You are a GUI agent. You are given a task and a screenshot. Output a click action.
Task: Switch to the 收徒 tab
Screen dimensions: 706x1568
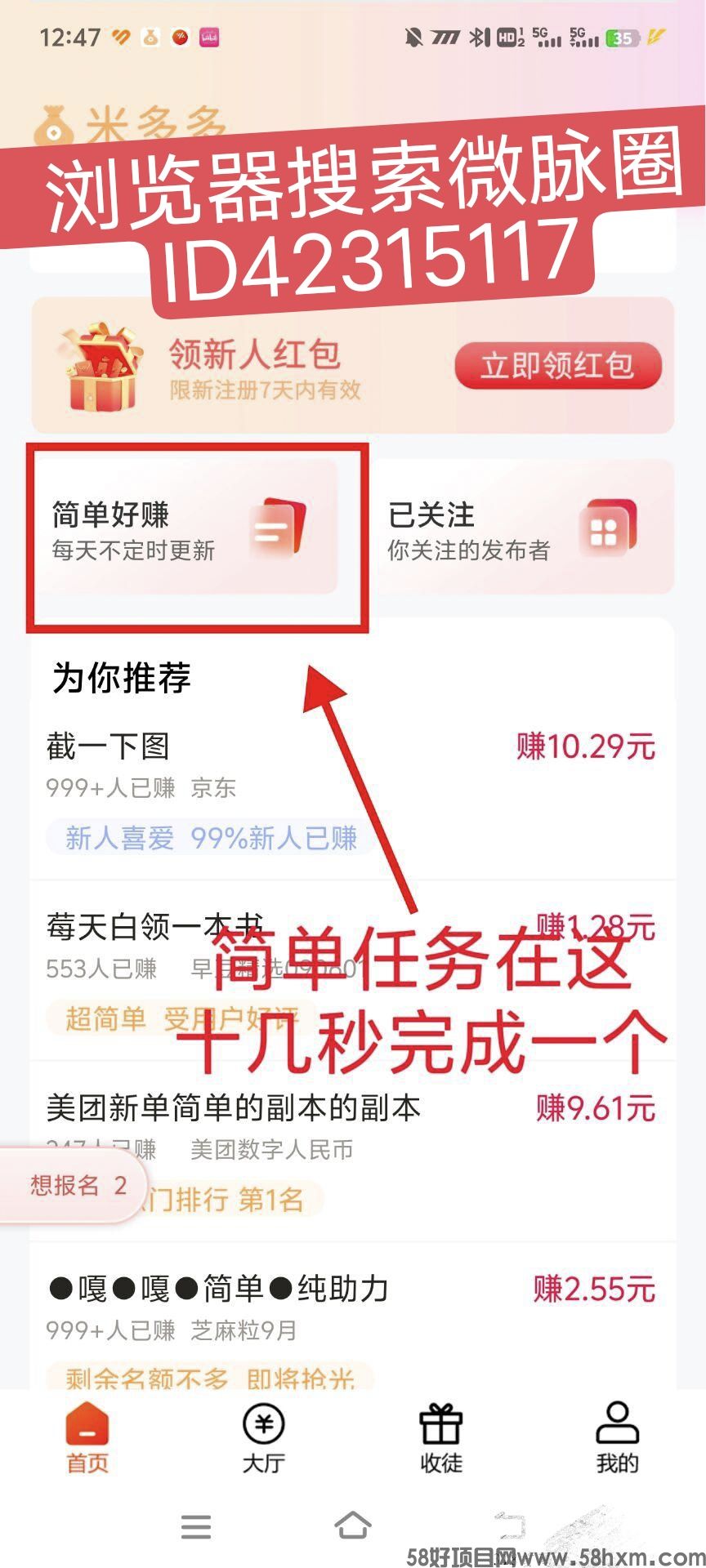pos(440,1437)
